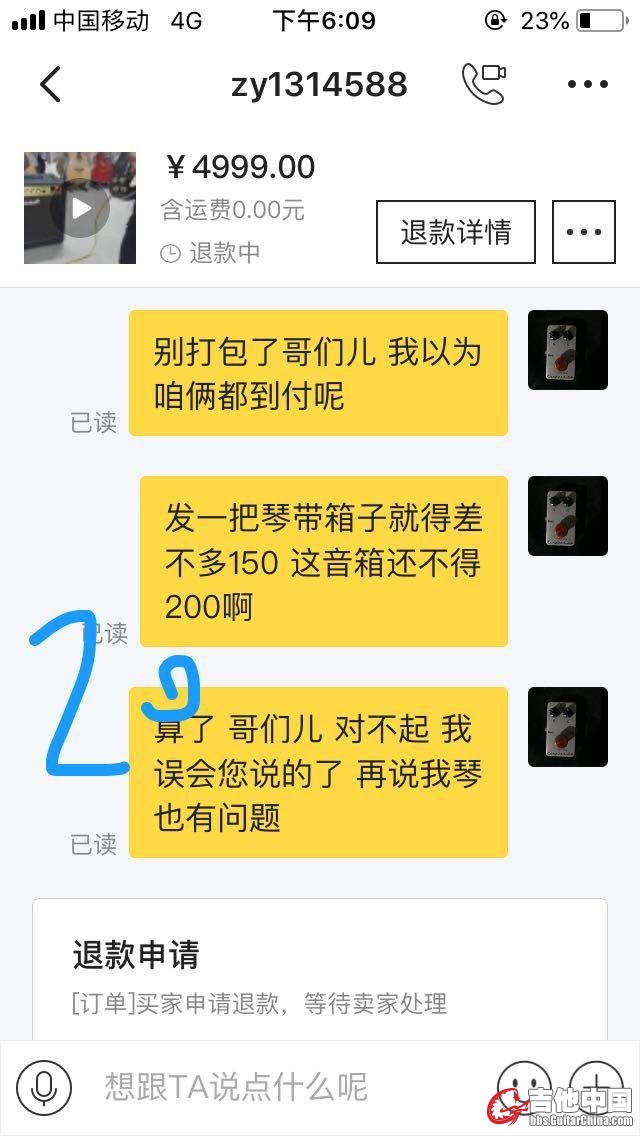The height and width of the screenshot is (1136, 640).
Task: Open the ¥4999.00 product video thumbnail
Action: click(x=80, y=208)
